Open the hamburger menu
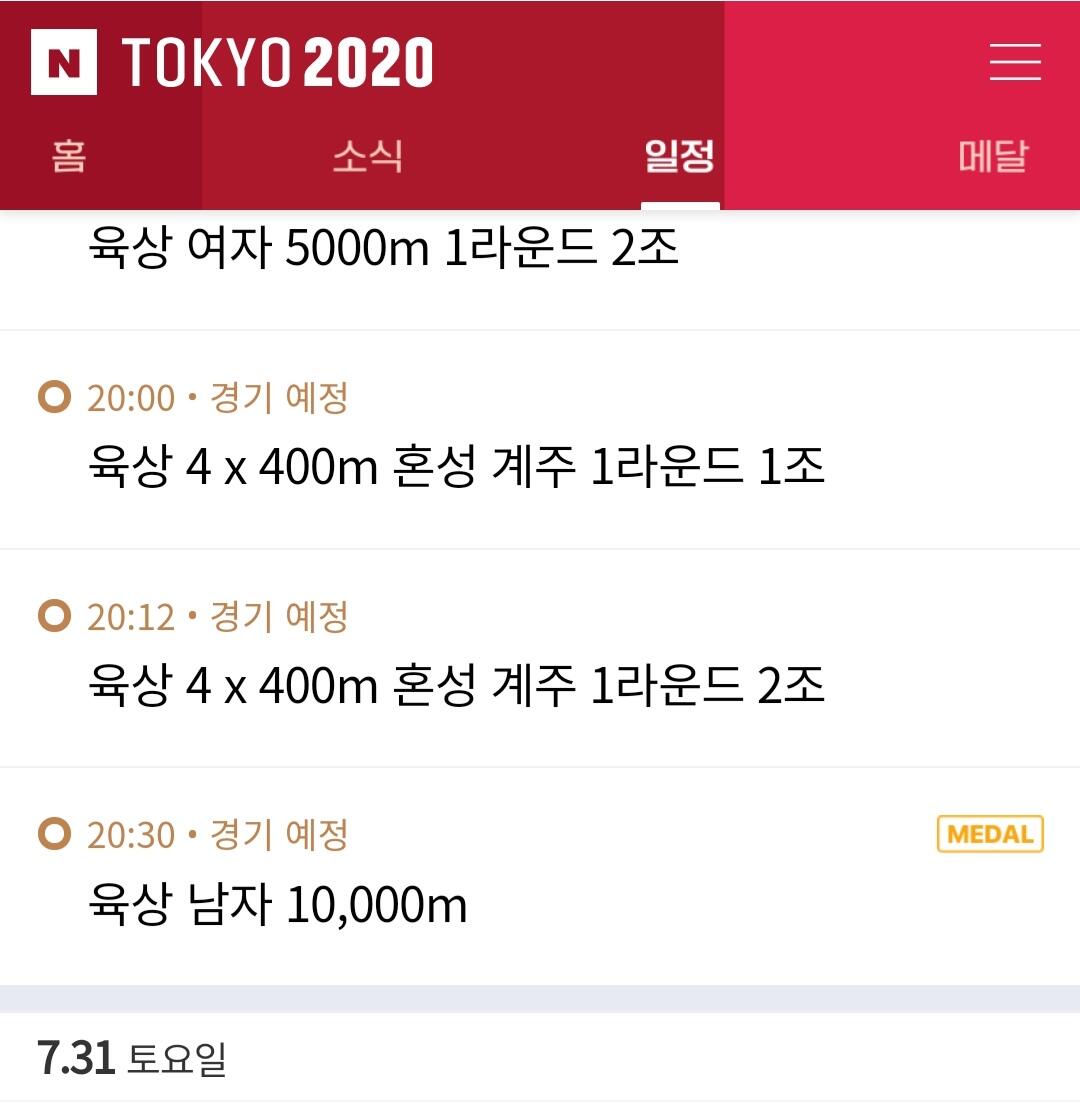1080x1111 pixels. pyautogui.click(x=1015, y=62)
